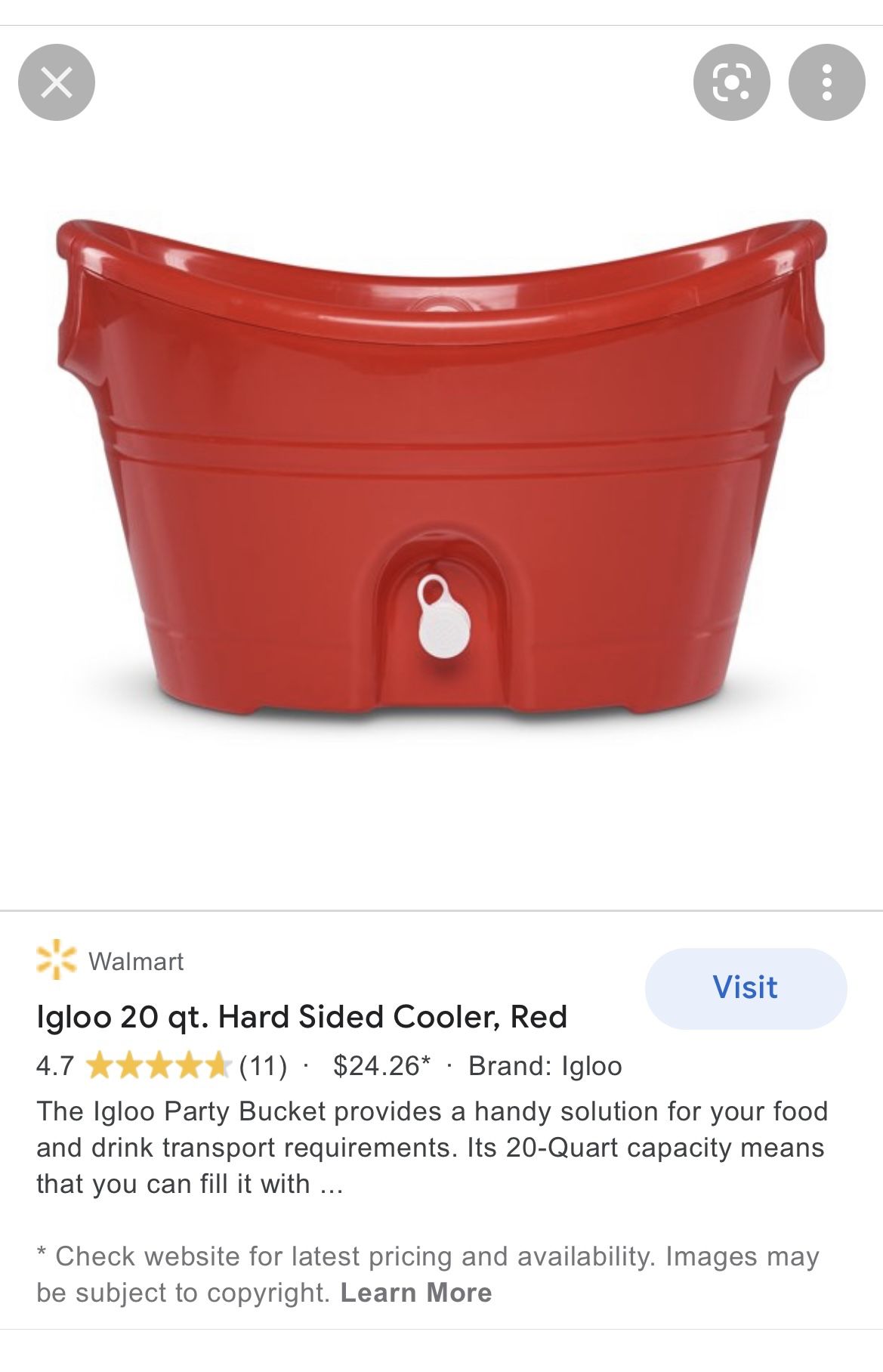Image resolution: width=883 pixels, height=1372 pixels.
Task: Open the three-dot overflow menu
Action: (x=826, y=82)
